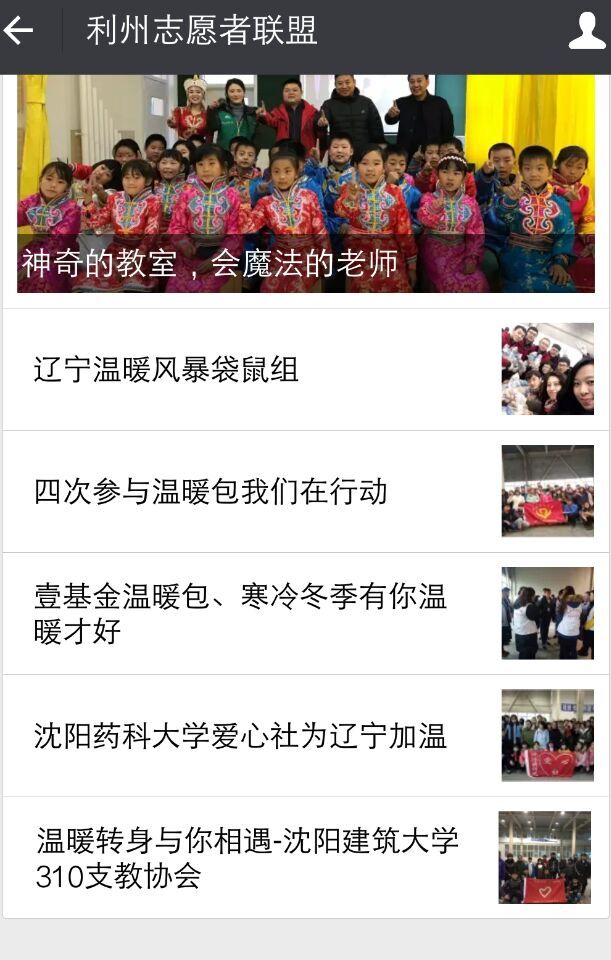This screenshot has height=960, width=611.
Task: Go back using the top-left arrow
Action: click(20, 31)
